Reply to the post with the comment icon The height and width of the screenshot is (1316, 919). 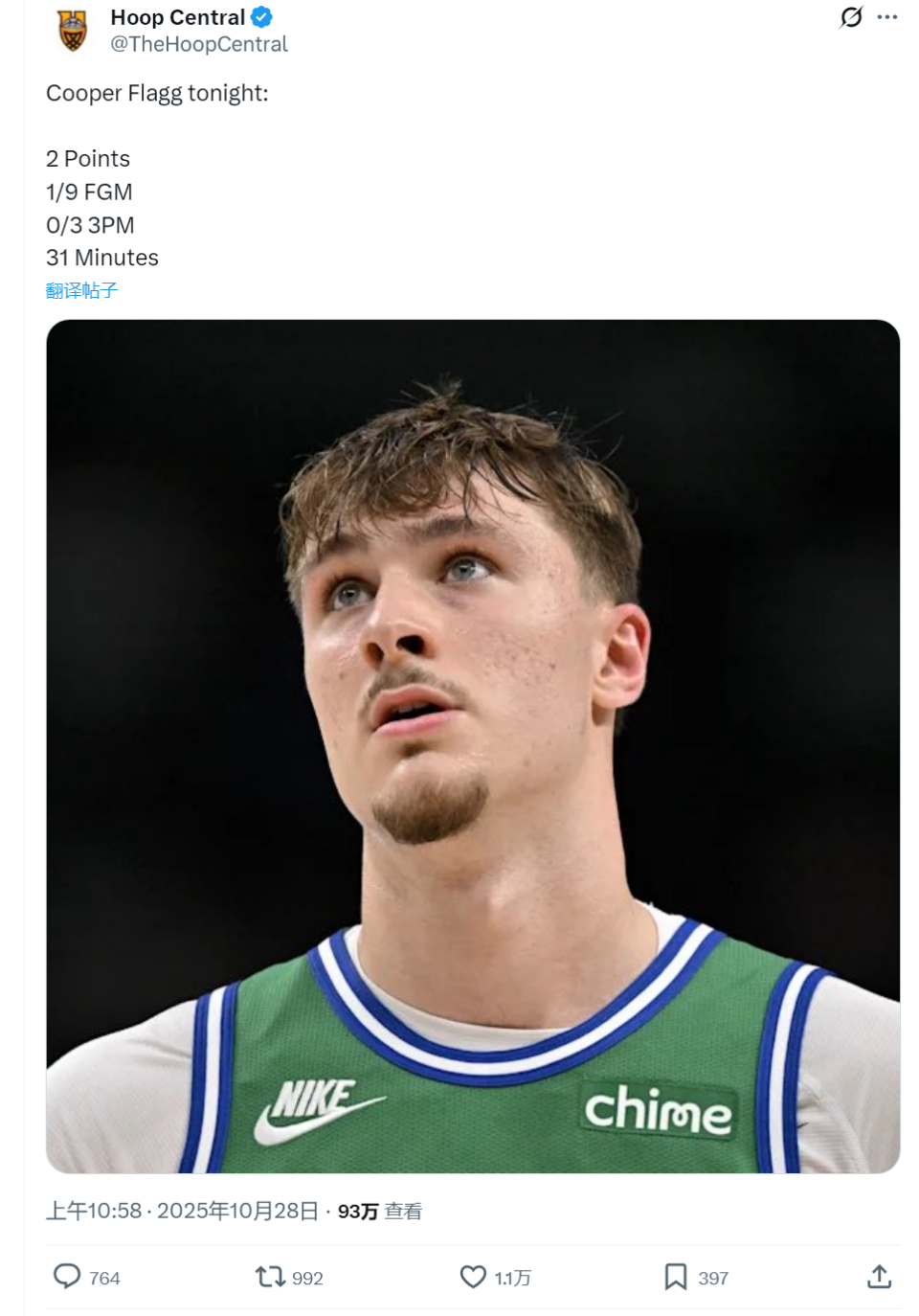(x=67, y=1276)
